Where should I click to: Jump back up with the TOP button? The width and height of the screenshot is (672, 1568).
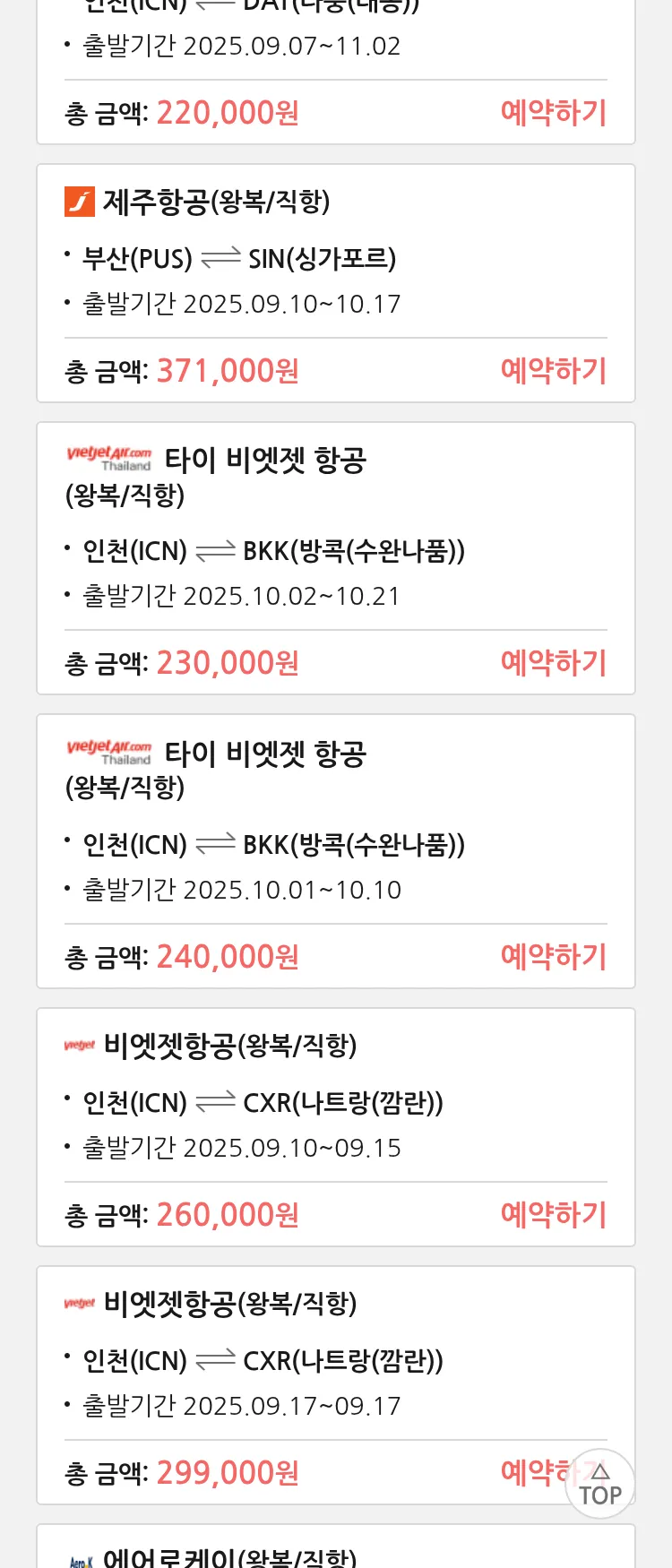click(x=599, y=1484)
